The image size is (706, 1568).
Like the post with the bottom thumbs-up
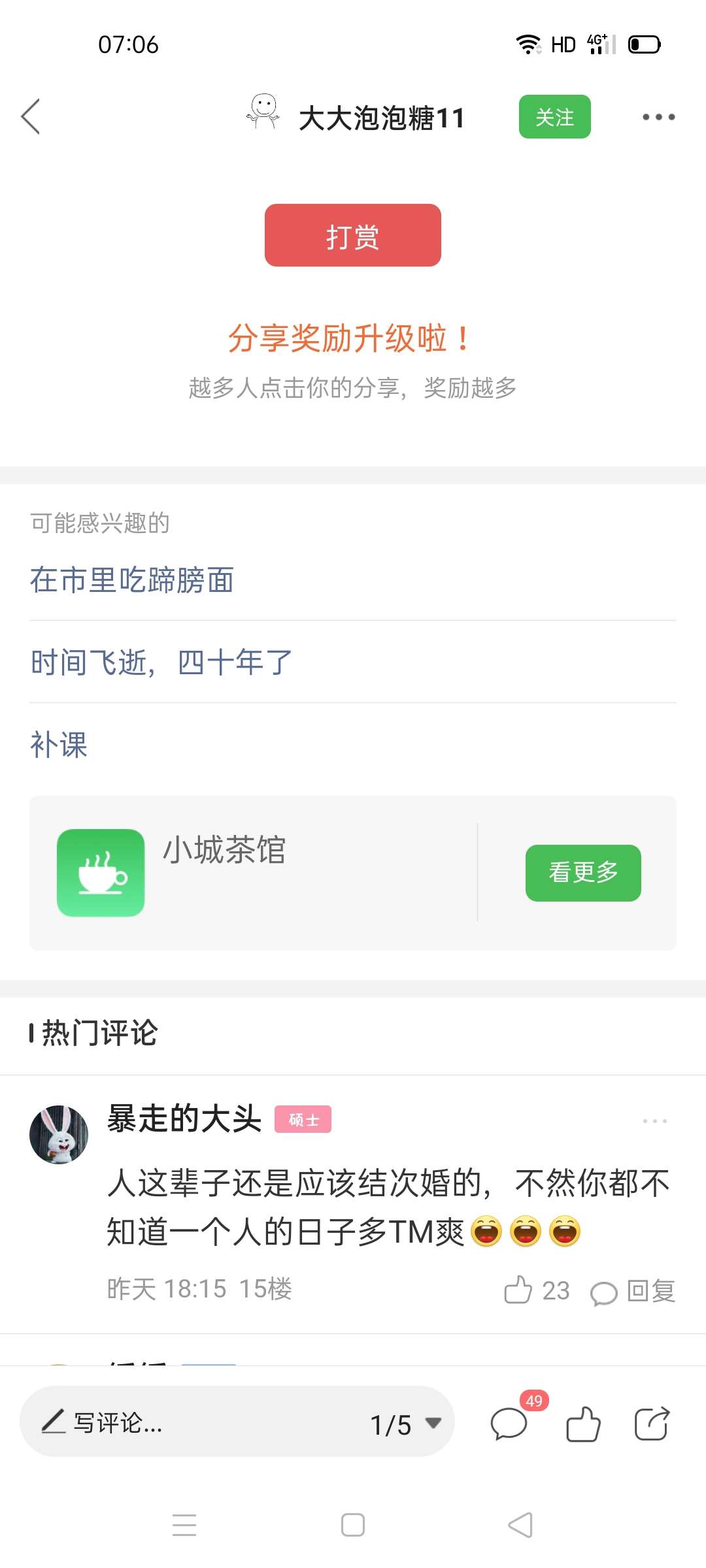(583, 1423)
